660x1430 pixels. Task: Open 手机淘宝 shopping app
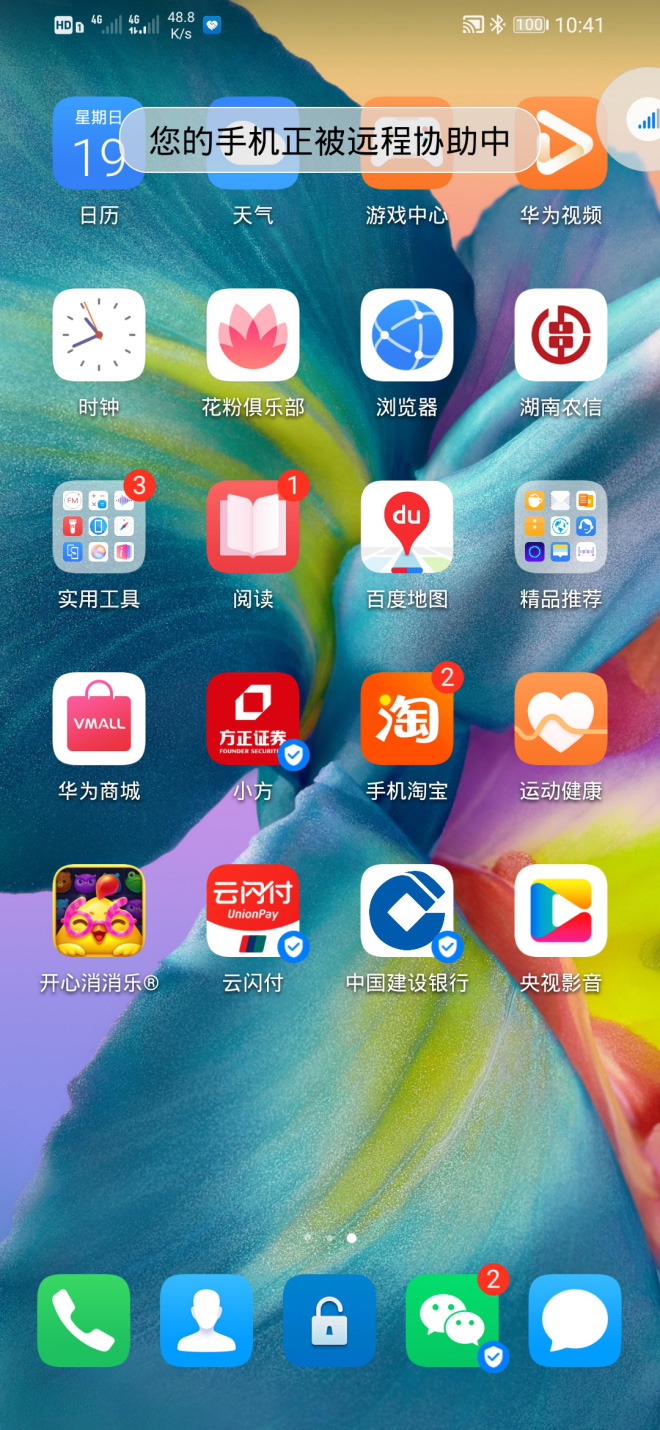point(407,720)
